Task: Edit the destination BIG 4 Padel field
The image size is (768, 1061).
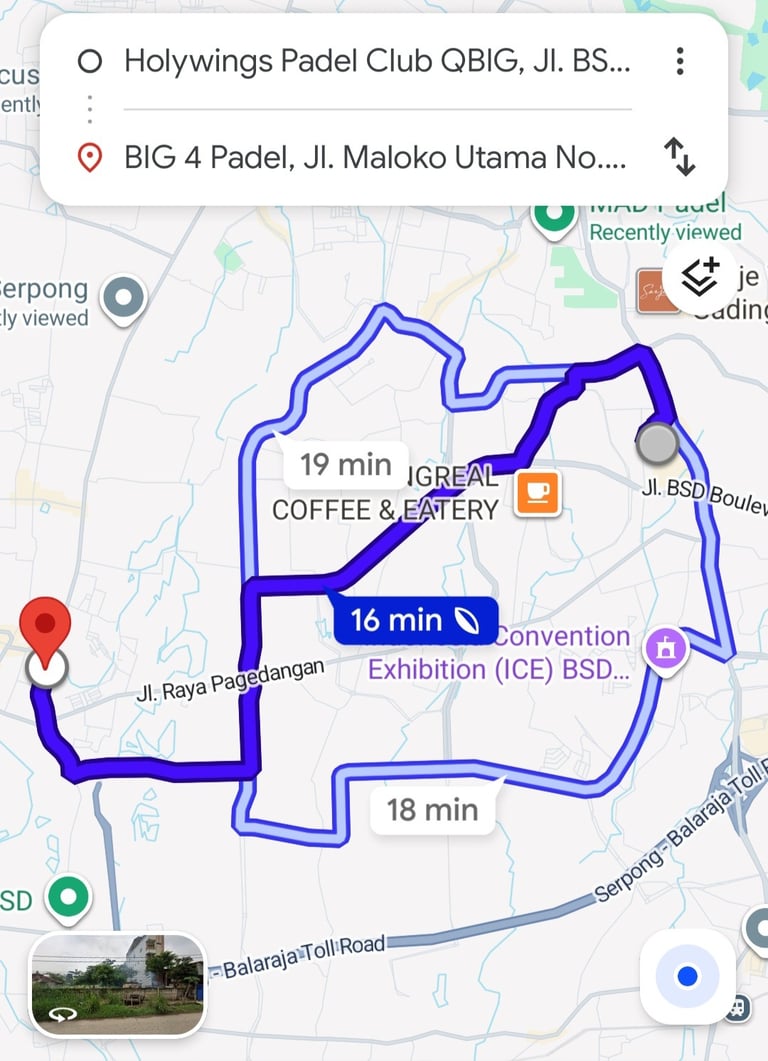Action: tap(376, 157)
